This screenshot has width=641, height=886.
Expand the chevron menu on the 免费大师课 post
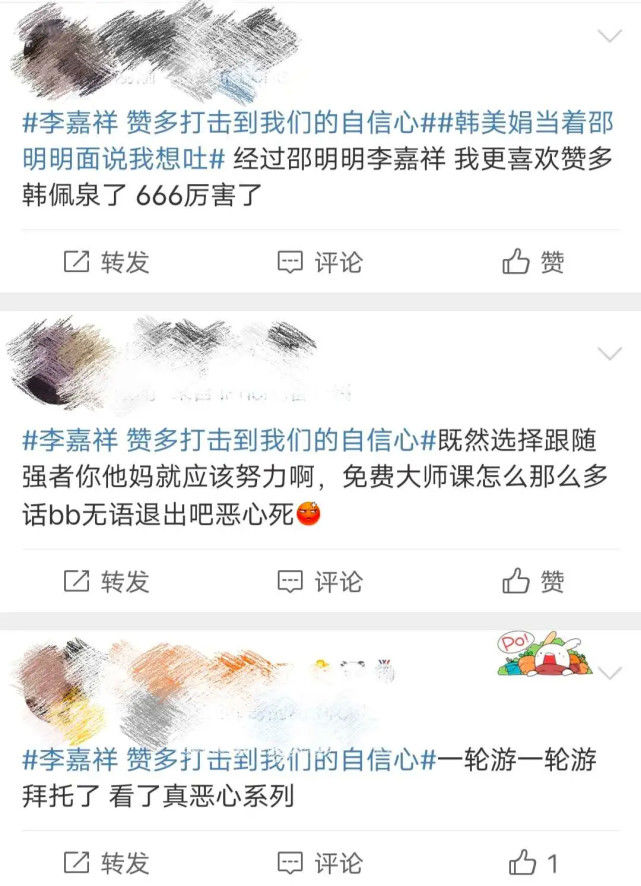[x=609, y=354]
